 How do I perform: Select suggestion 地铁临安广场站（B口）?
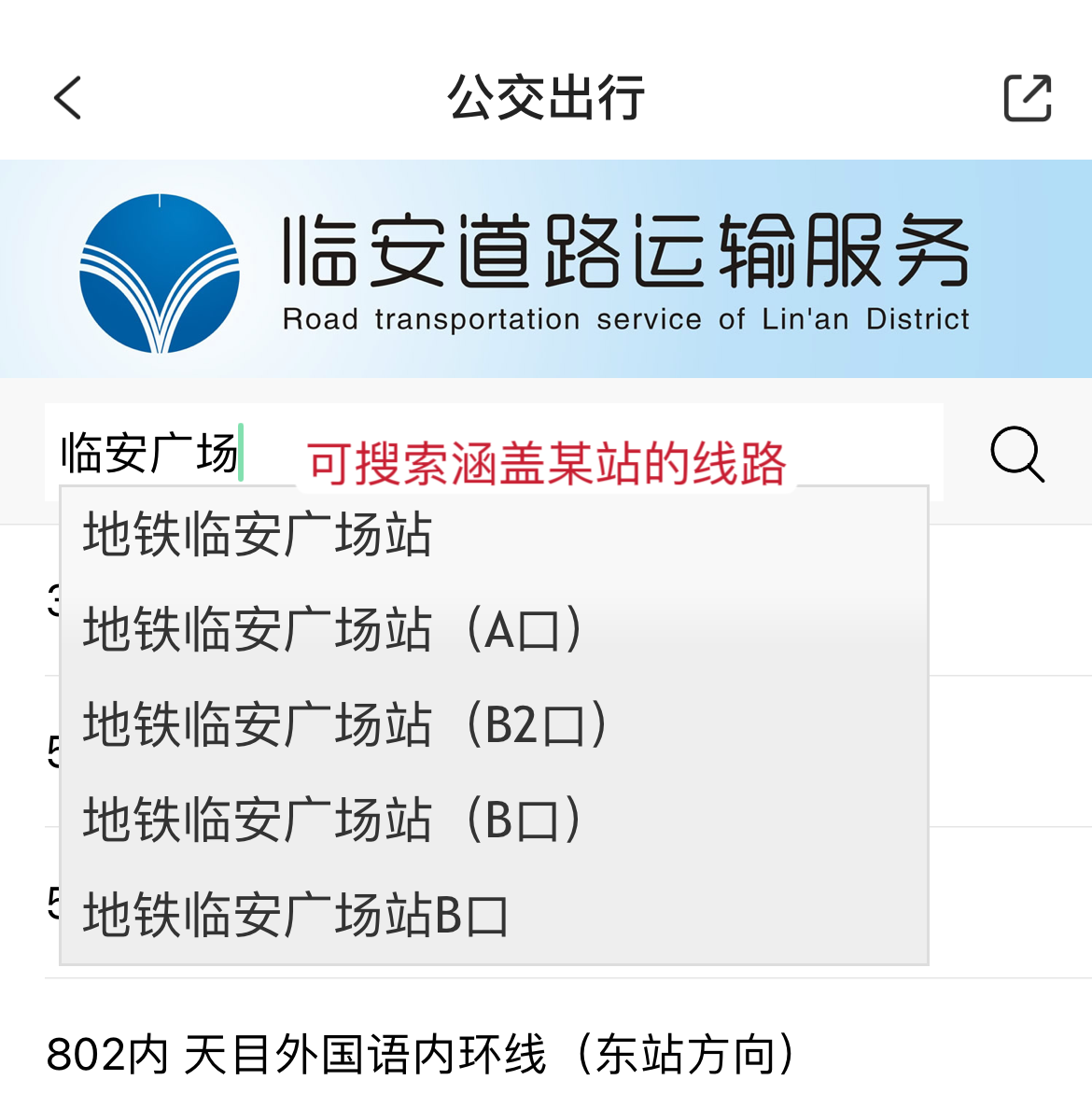click(332, 820)
